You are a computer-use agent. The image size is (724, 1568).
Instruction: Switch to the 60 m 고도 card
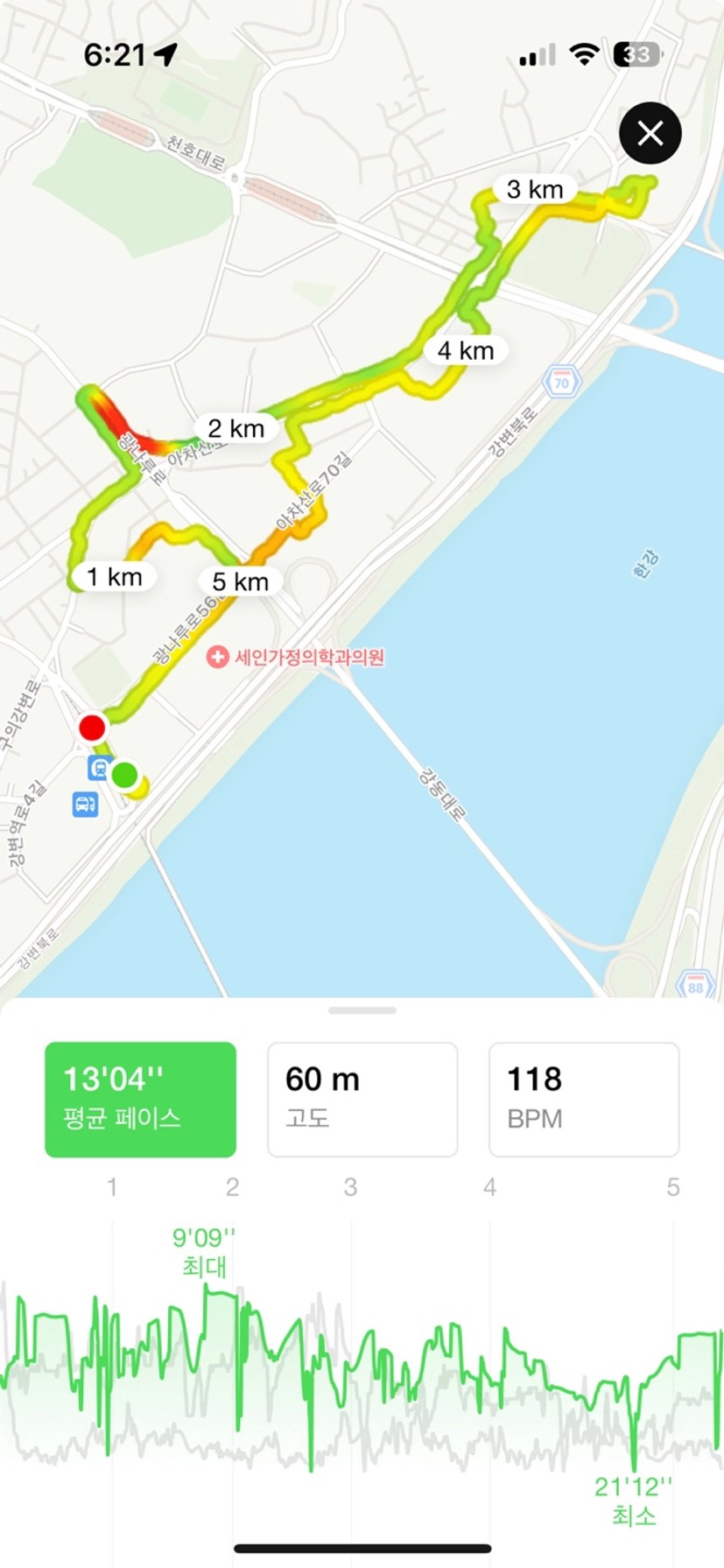(362, 1099)
